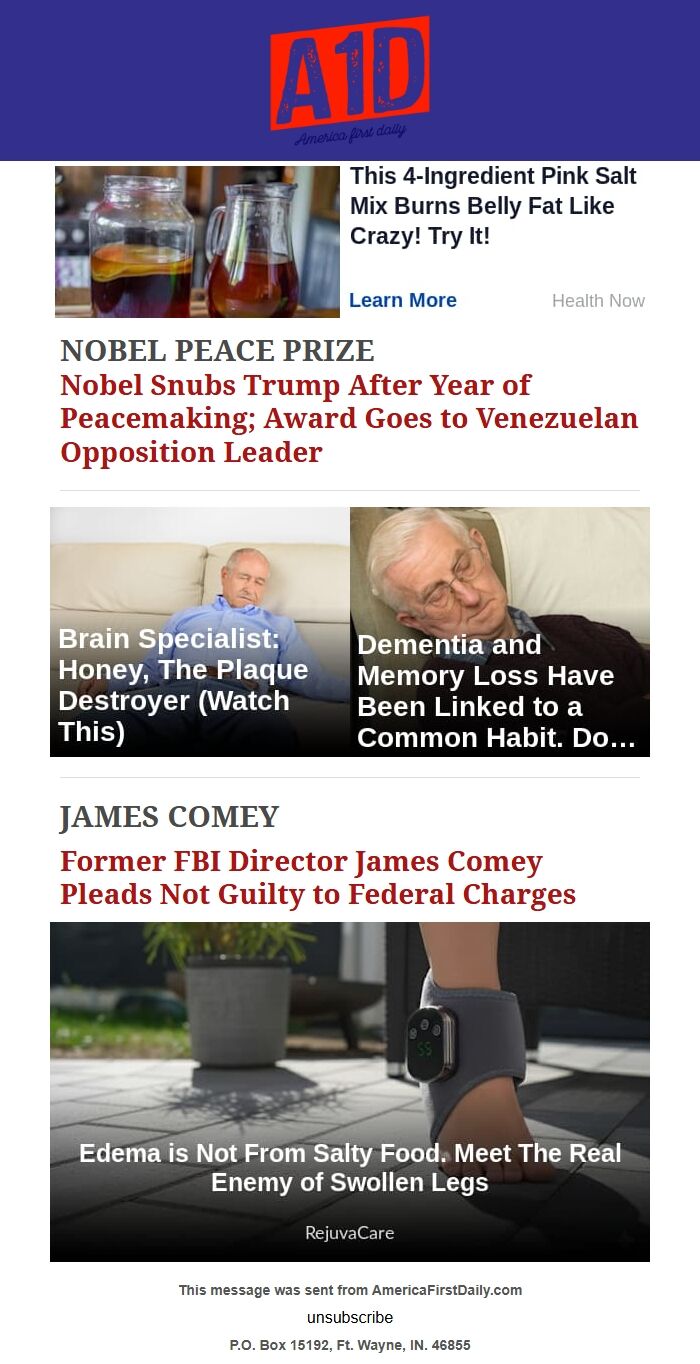
Task: Open the Brain Specialist honey ad tile
Action: (x=200, y=632)
